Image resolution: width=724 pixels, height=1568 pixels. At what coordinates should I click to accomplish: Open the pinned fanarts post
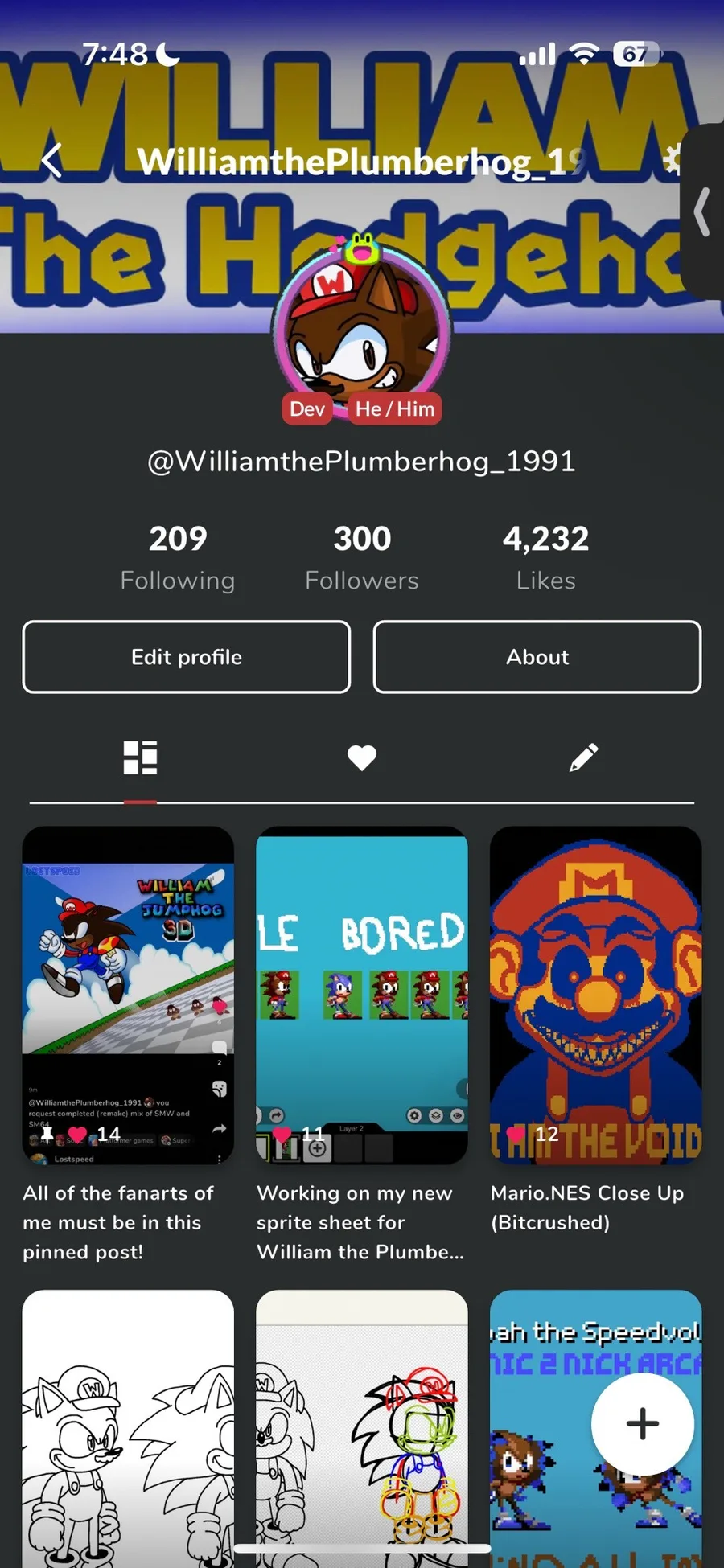tap(128, 995)
